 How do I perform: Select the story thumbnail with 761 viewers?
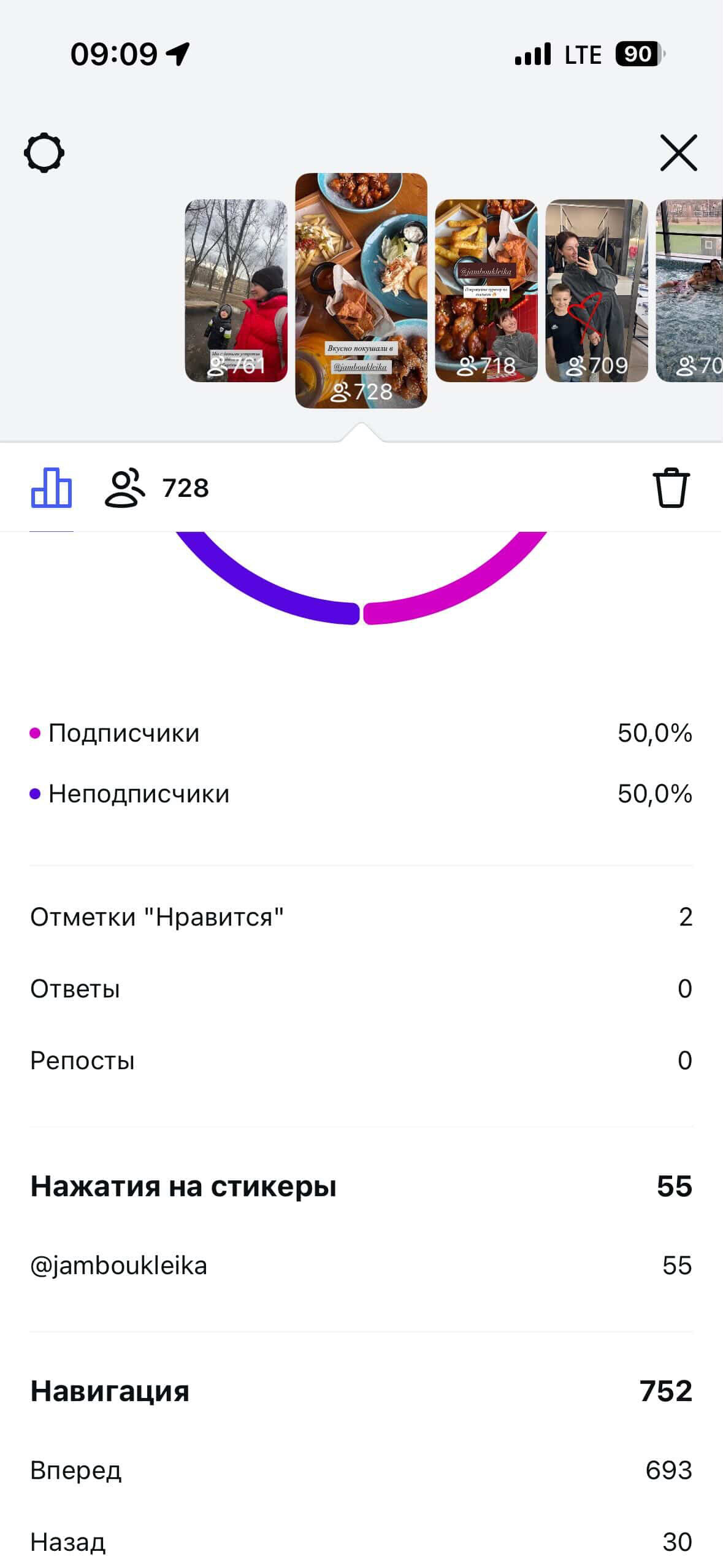(x=236, y=290)
